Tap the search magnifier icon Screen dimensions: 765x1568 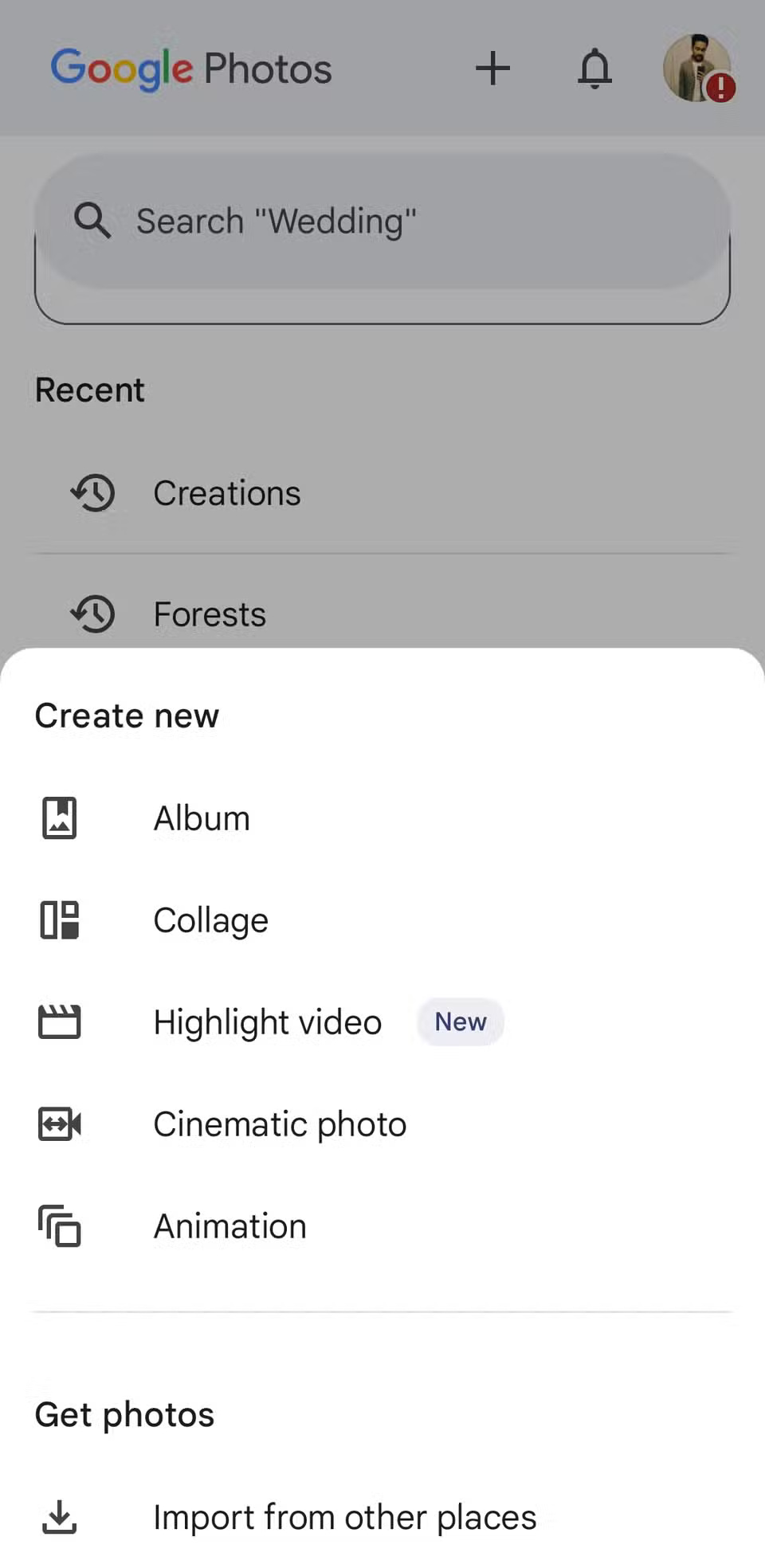tap(92, 221)
